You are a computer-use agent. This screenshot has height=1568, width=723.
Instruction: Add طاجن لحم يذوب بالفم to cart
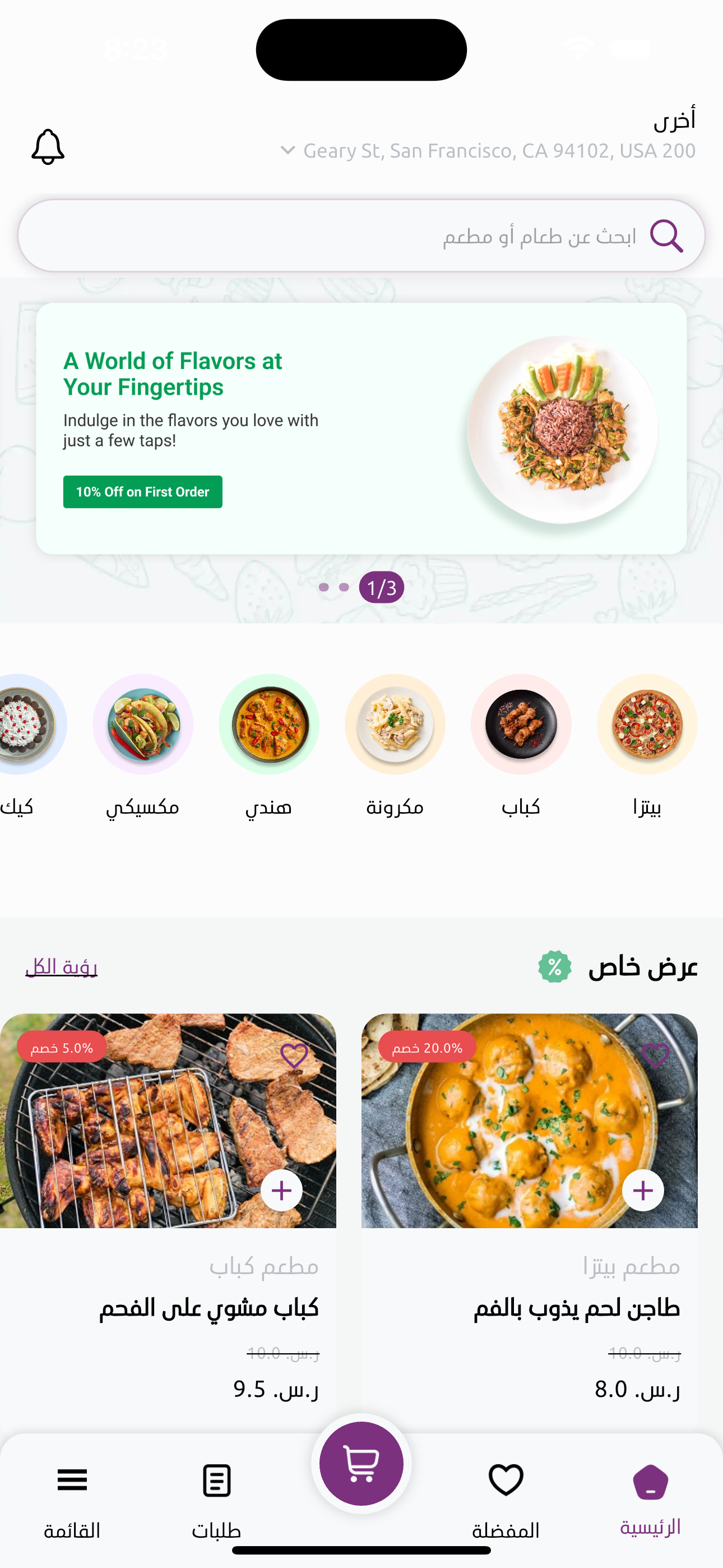[643, 1190]
